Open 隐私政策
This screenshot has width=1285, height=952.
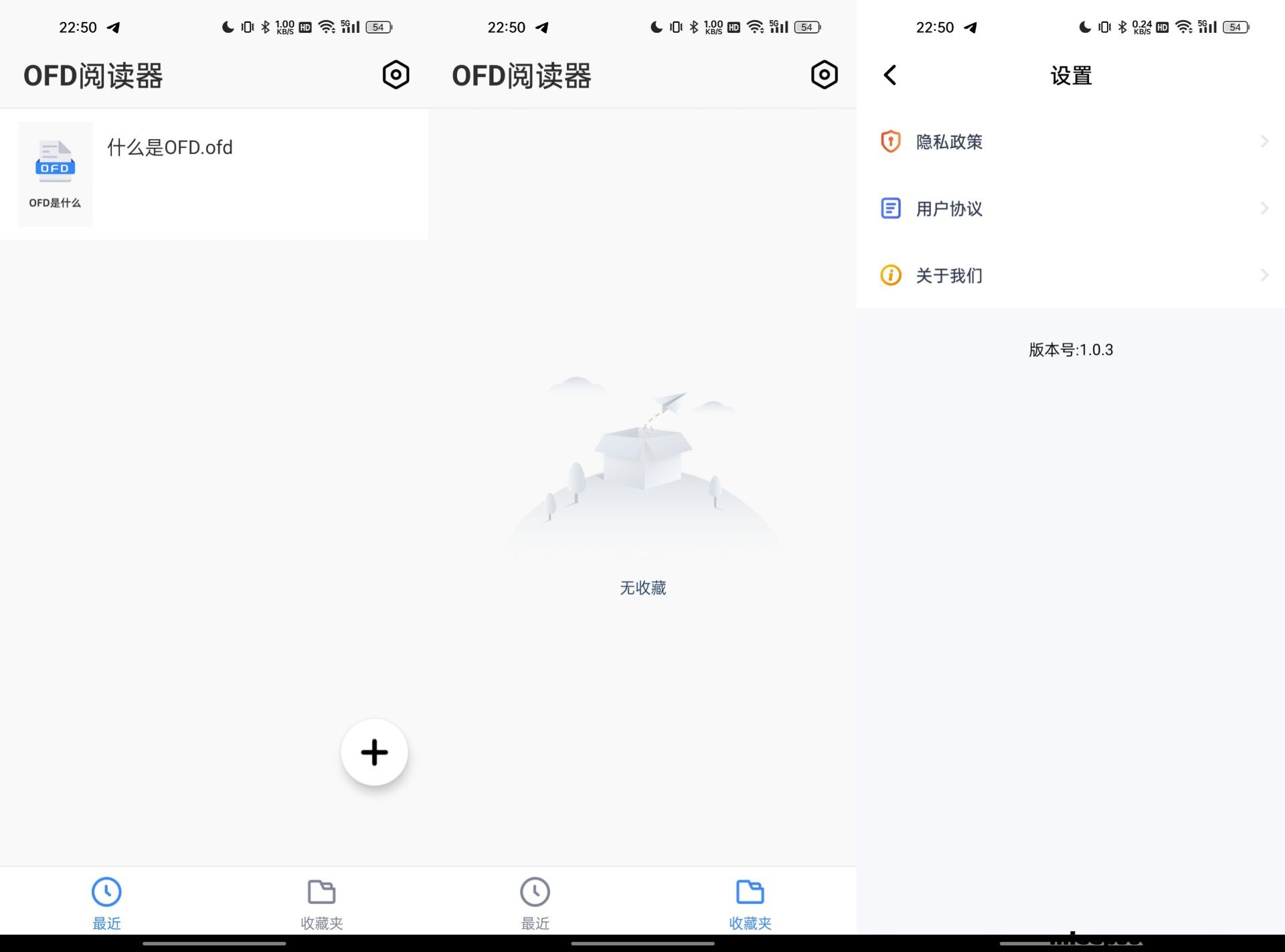(1069, 142)
